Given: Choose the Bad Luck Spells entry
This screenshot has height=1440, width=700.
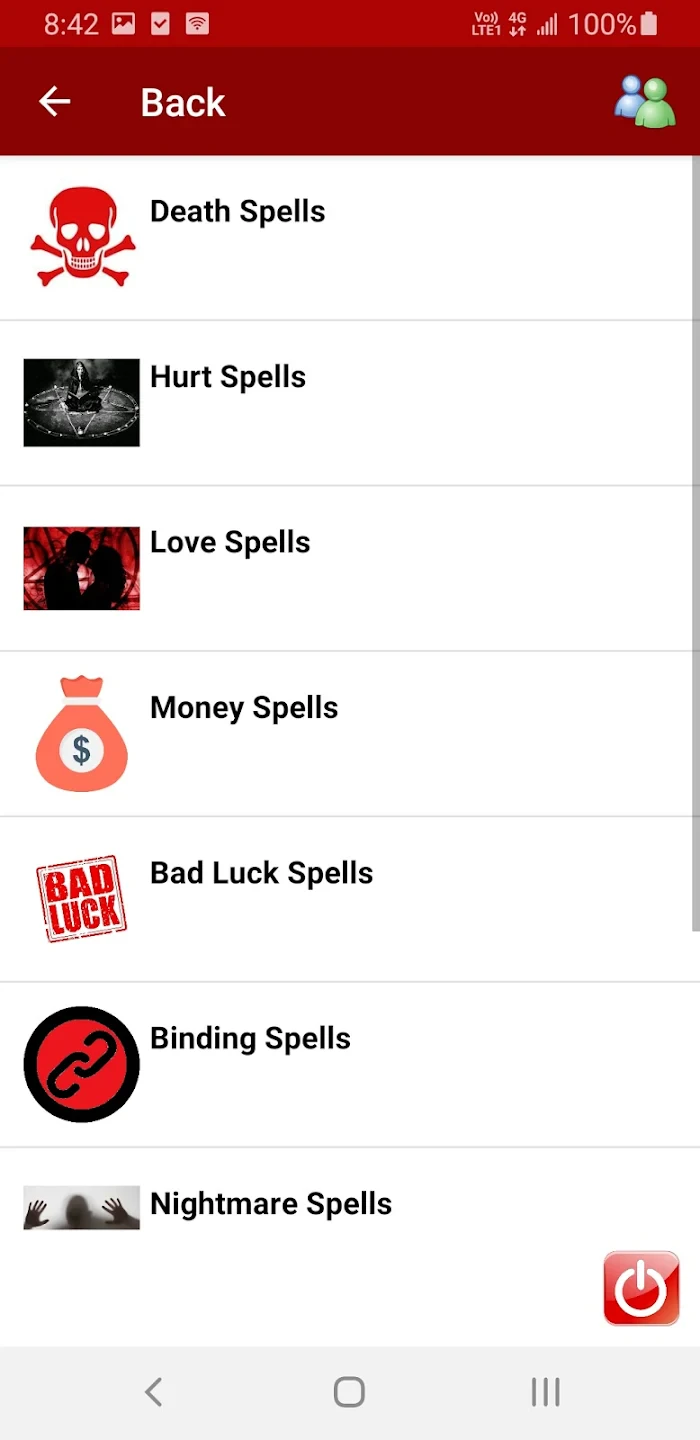Looking at the screenshot, I should click(261, 873).
